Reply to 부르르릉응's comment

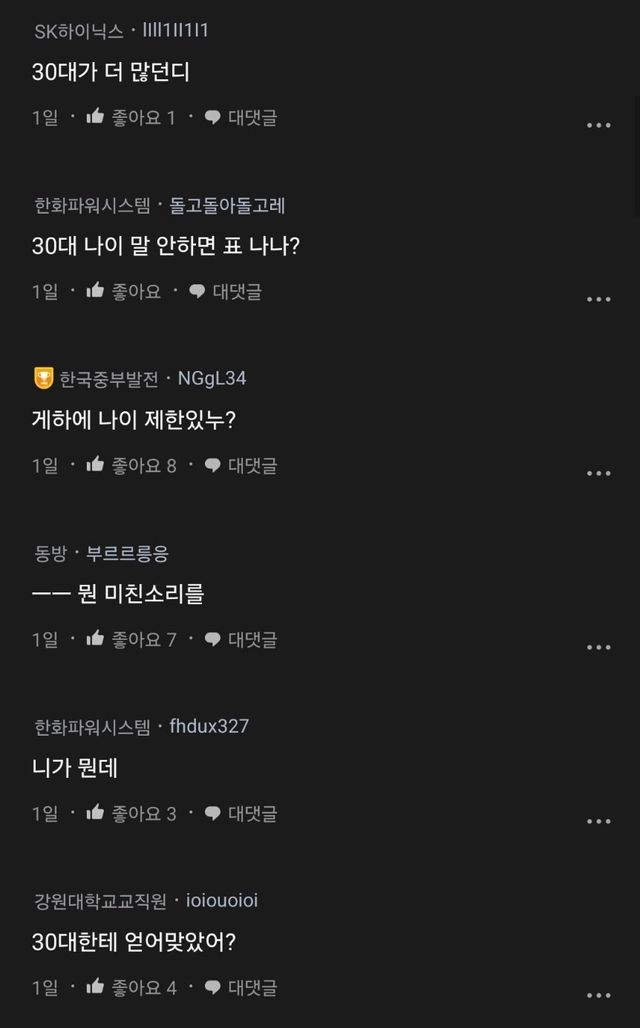241,639
